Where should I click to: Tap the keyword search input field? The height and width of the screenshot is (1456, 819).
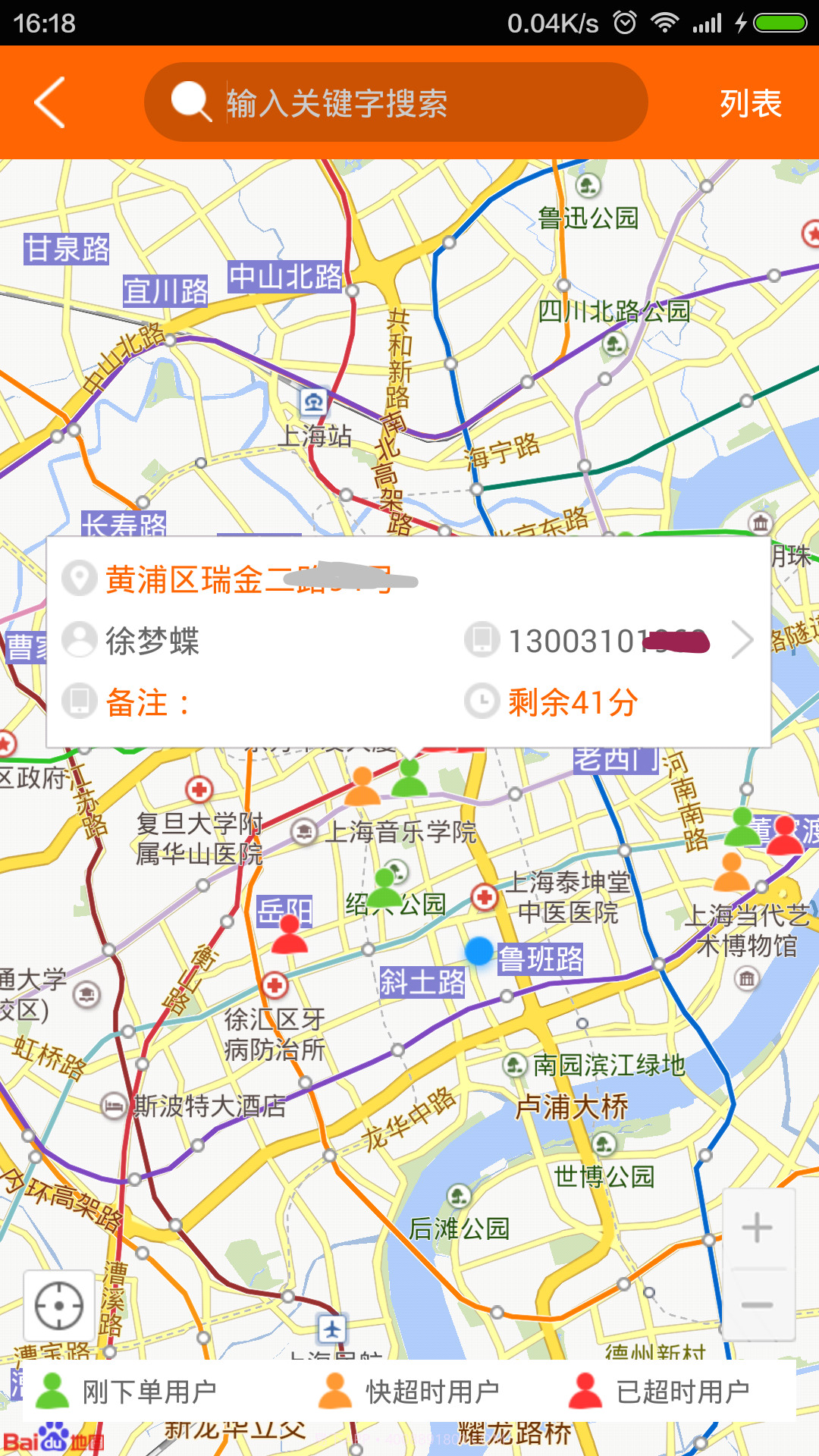(398, 103)
